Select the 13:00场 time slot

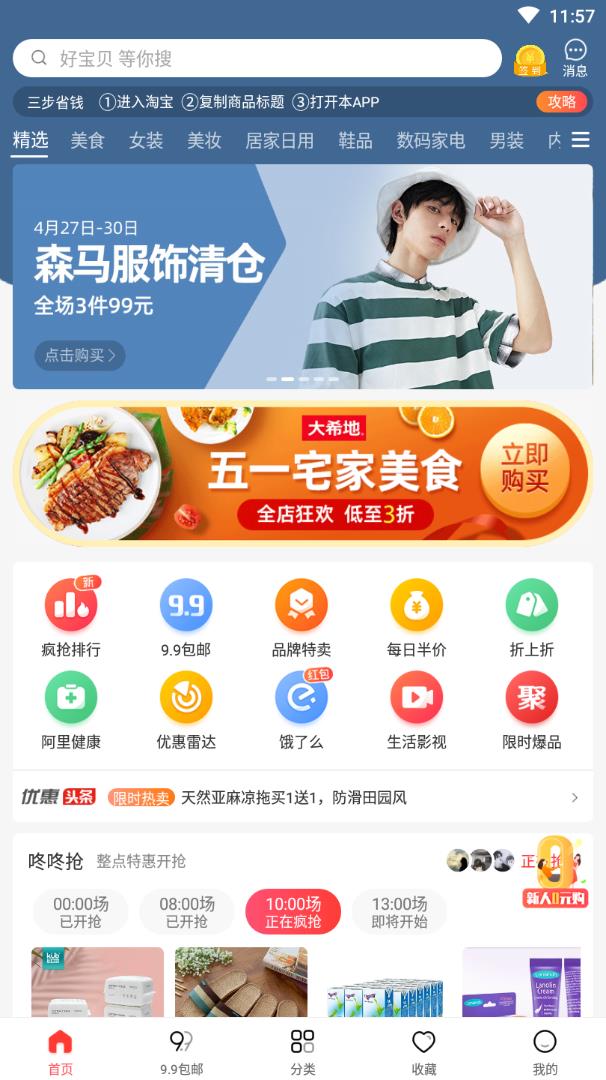399,912
